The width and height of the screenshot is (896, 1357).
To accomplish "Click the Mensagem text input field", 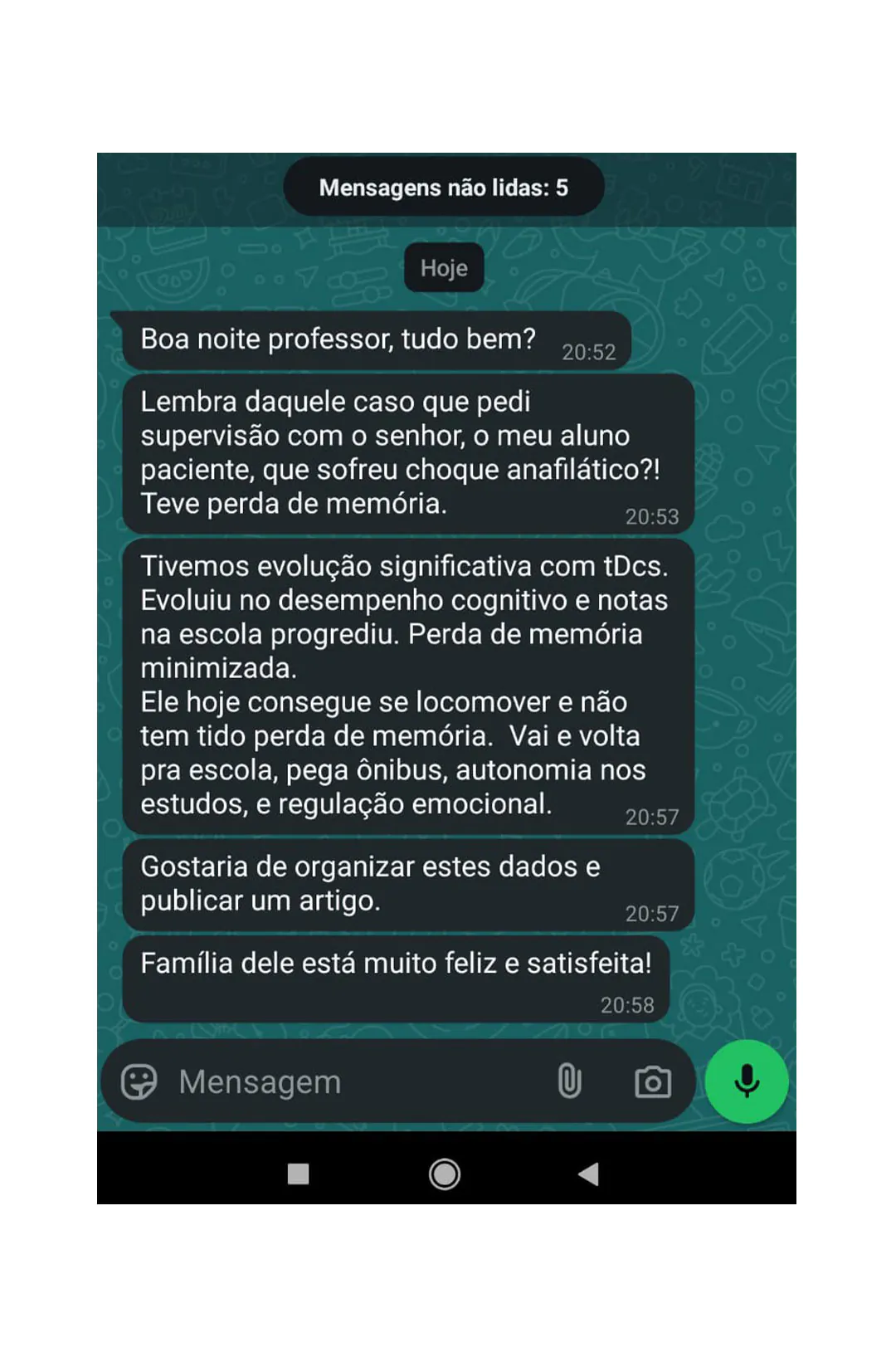I will (x=332, y=1081).
